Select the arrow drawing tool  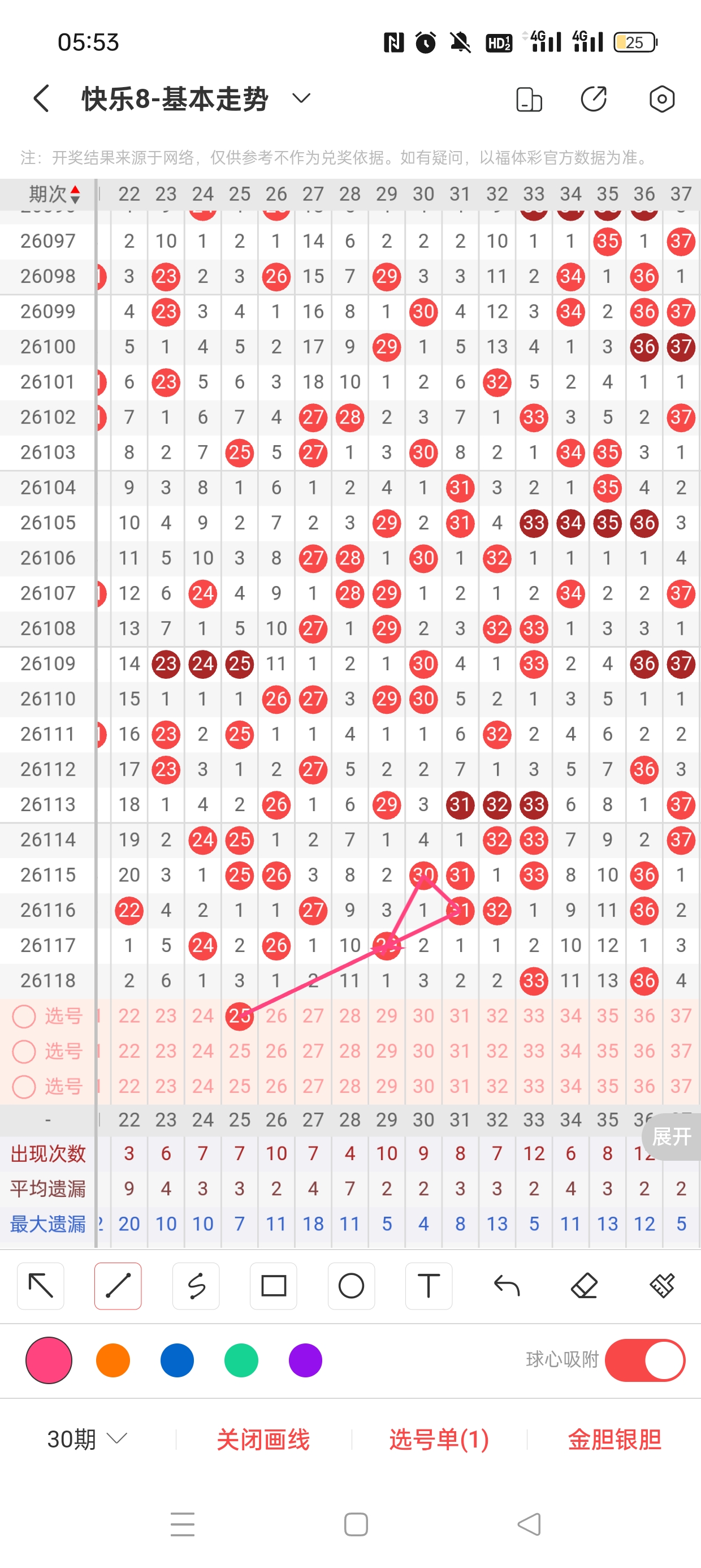[41, 1286]
